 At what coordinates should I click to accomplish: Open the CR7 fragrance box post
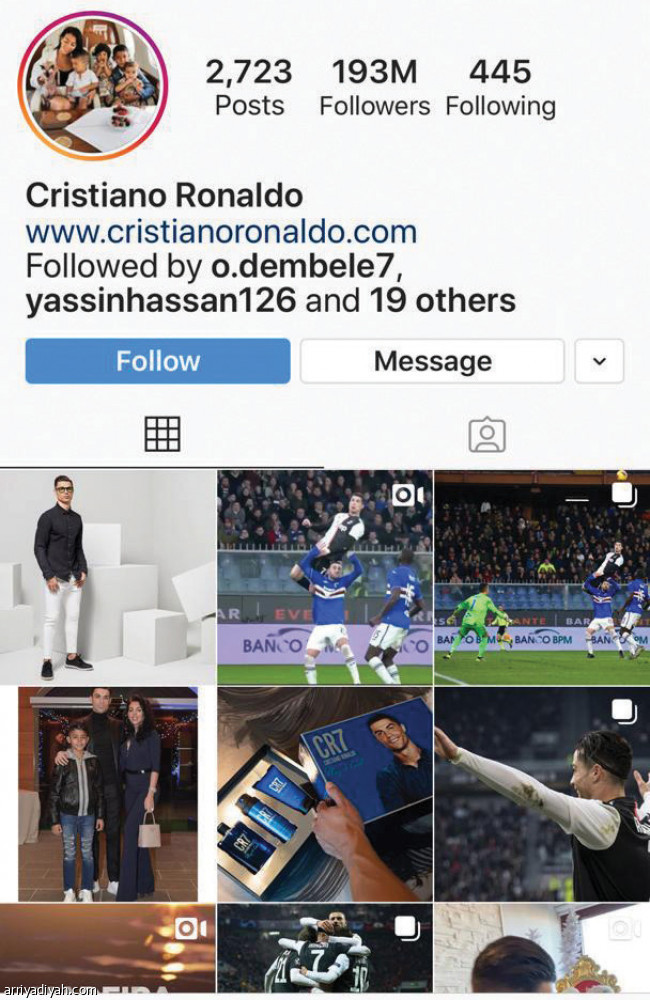[x=325, y=794]
